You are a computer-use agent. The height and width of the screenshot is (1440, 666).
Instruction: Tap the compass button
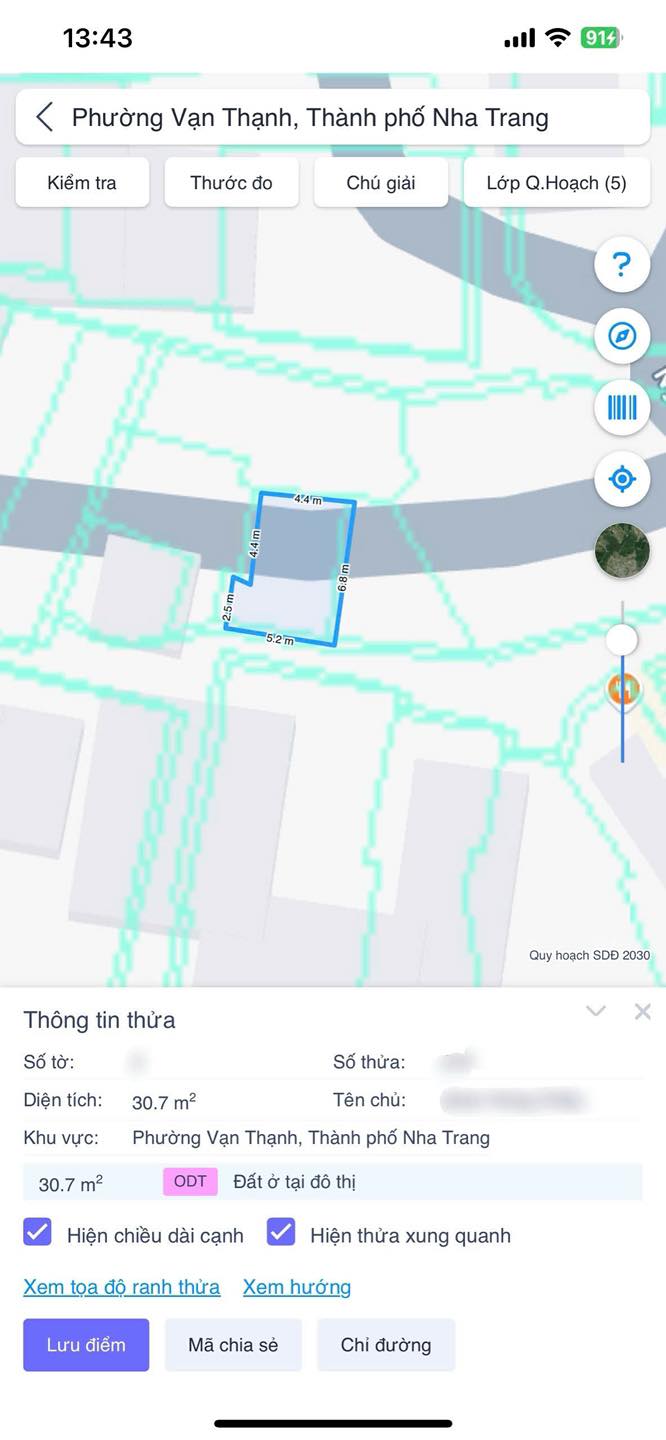(622, 336)
